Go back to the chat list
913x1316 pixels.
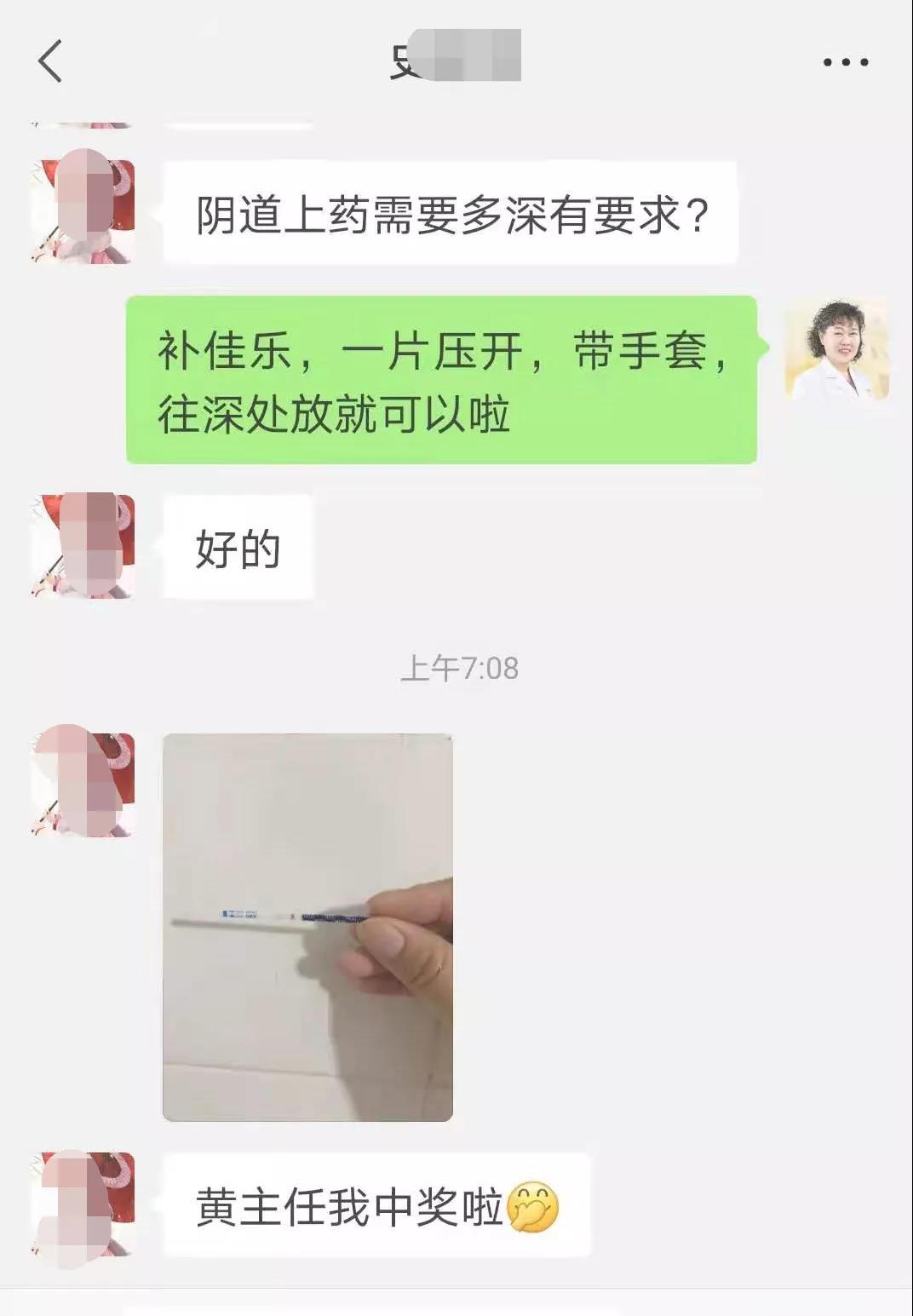pos(50,61)
